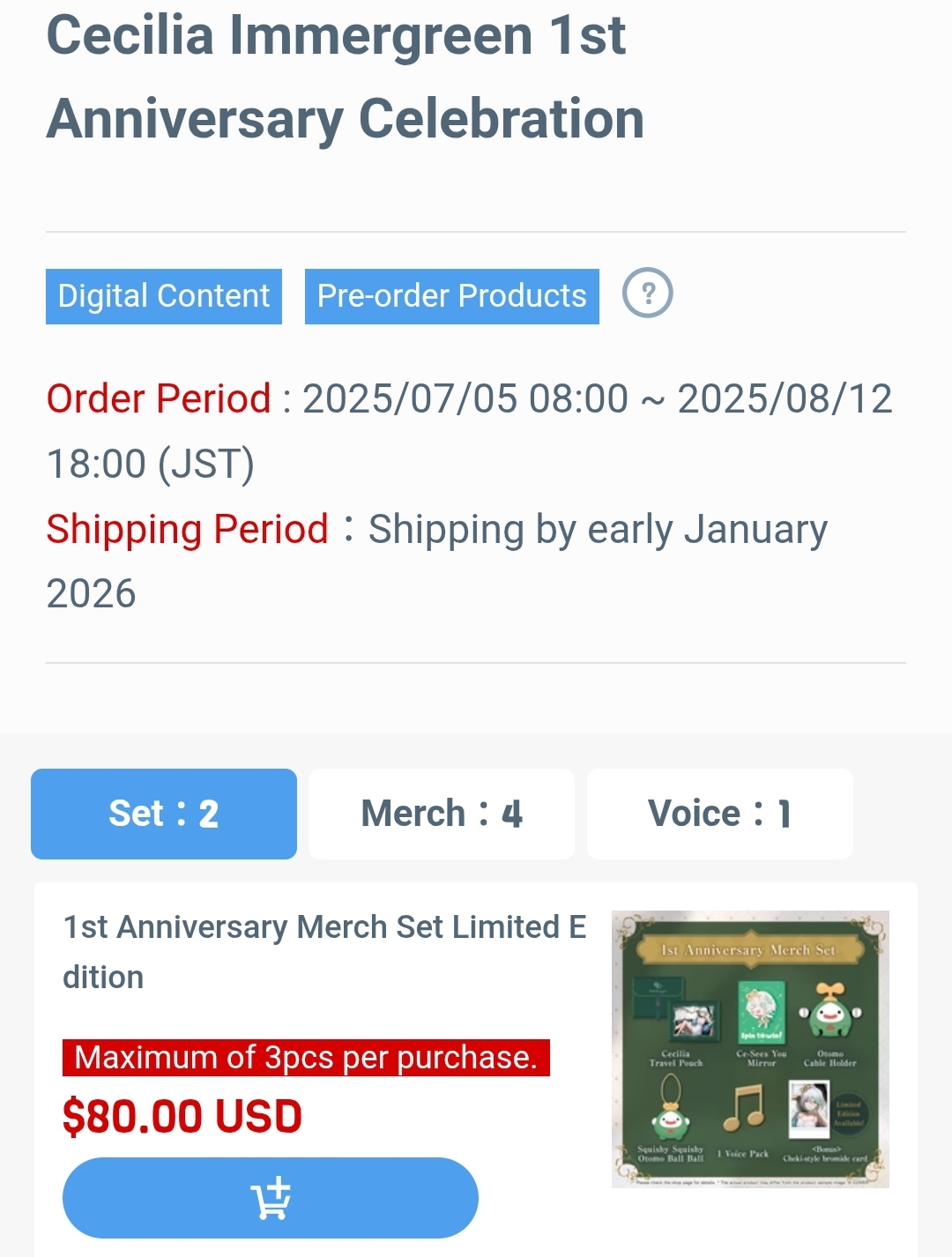This screenshot has width=952, height=1257.
Task: Select the Pre-order Products tag
Action: (451, 296)
